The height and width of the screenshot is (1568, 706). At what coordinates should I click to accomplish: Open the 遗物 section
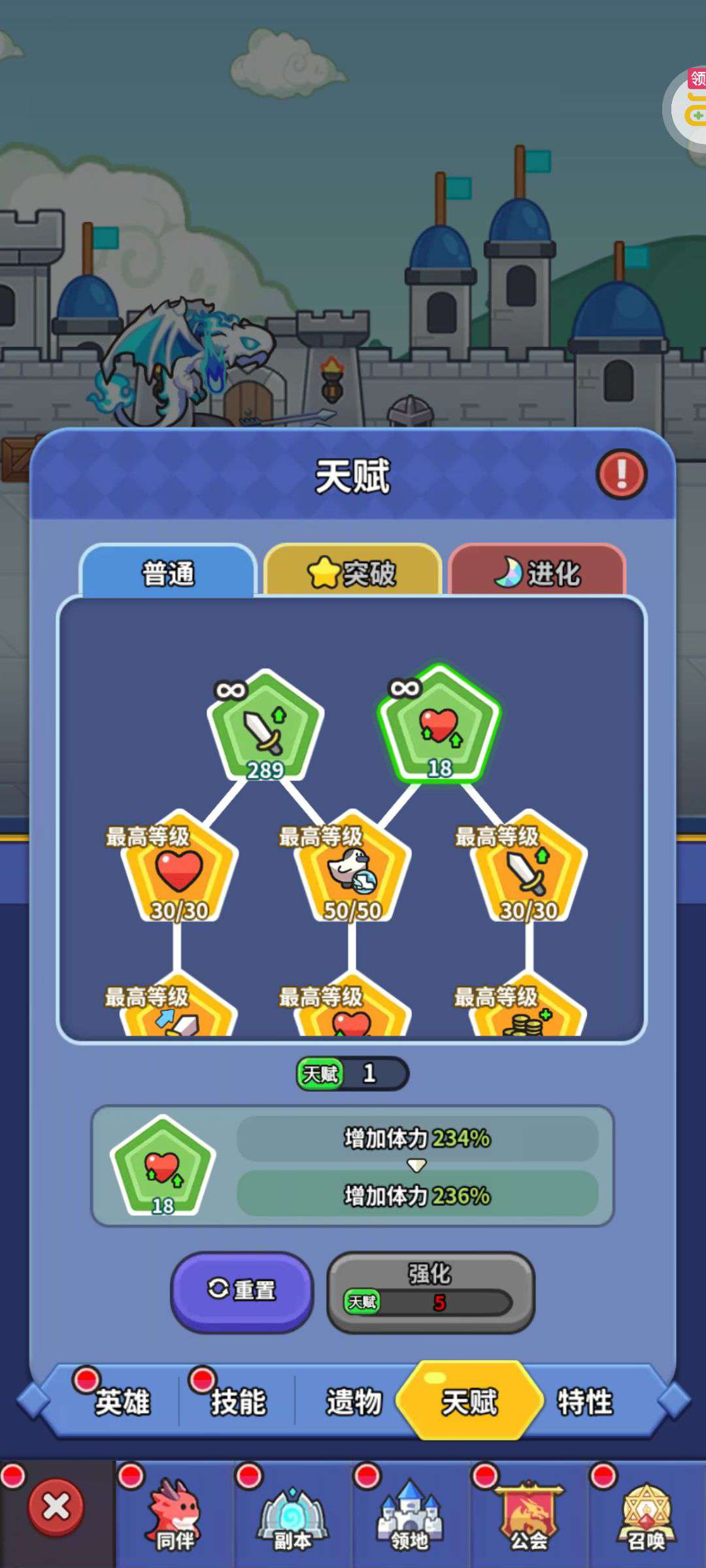[354, 1401]
